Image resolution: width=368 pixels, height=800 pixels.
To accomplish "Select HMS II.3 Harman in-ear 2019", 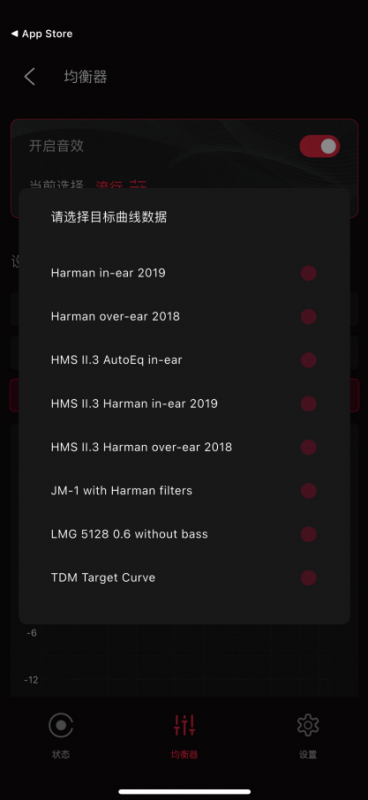I will click(x=184, y=404).
